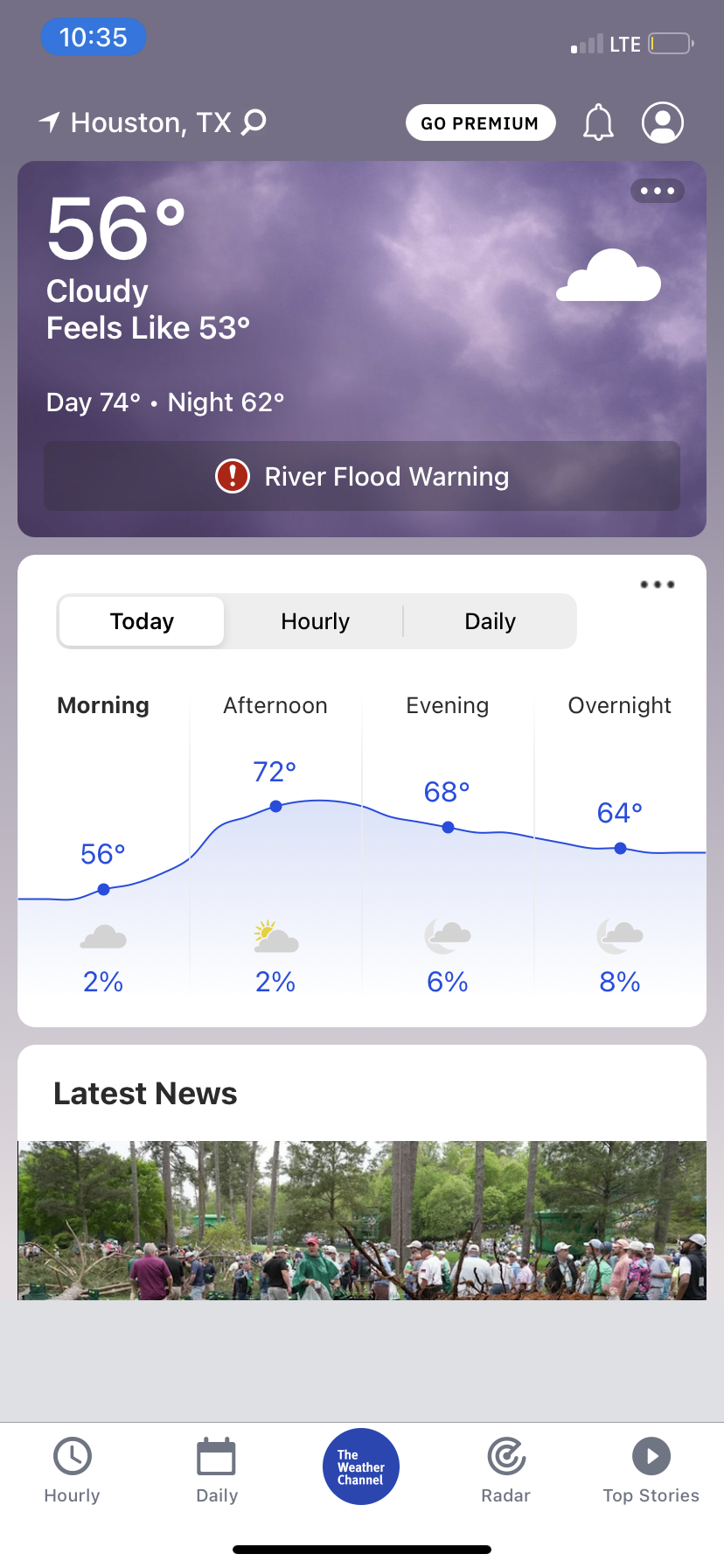Tap The Weather Channel home button
Image resolution: width=724 pixels, height=1568 pixels.
pos(361,1466)
